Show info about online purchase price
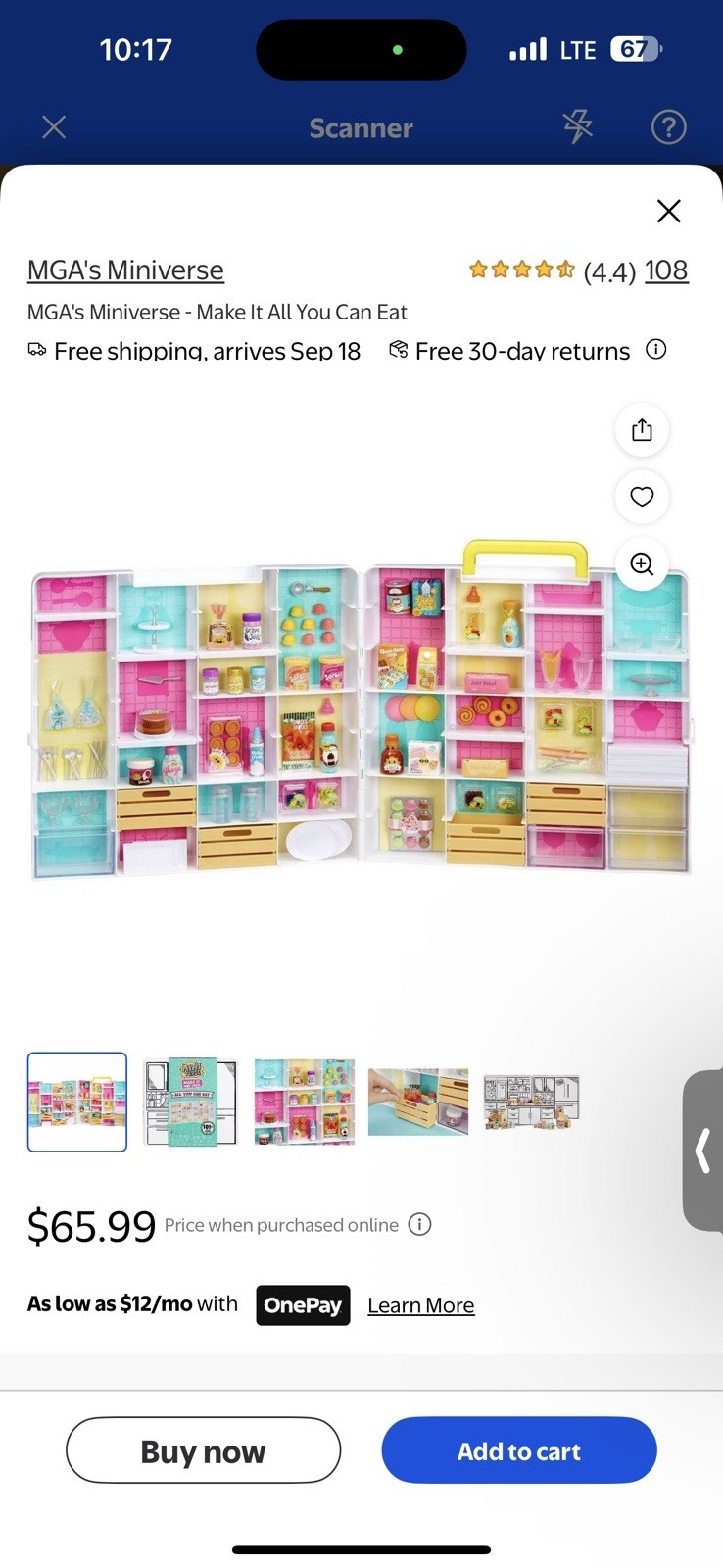 pos(419,1224)
